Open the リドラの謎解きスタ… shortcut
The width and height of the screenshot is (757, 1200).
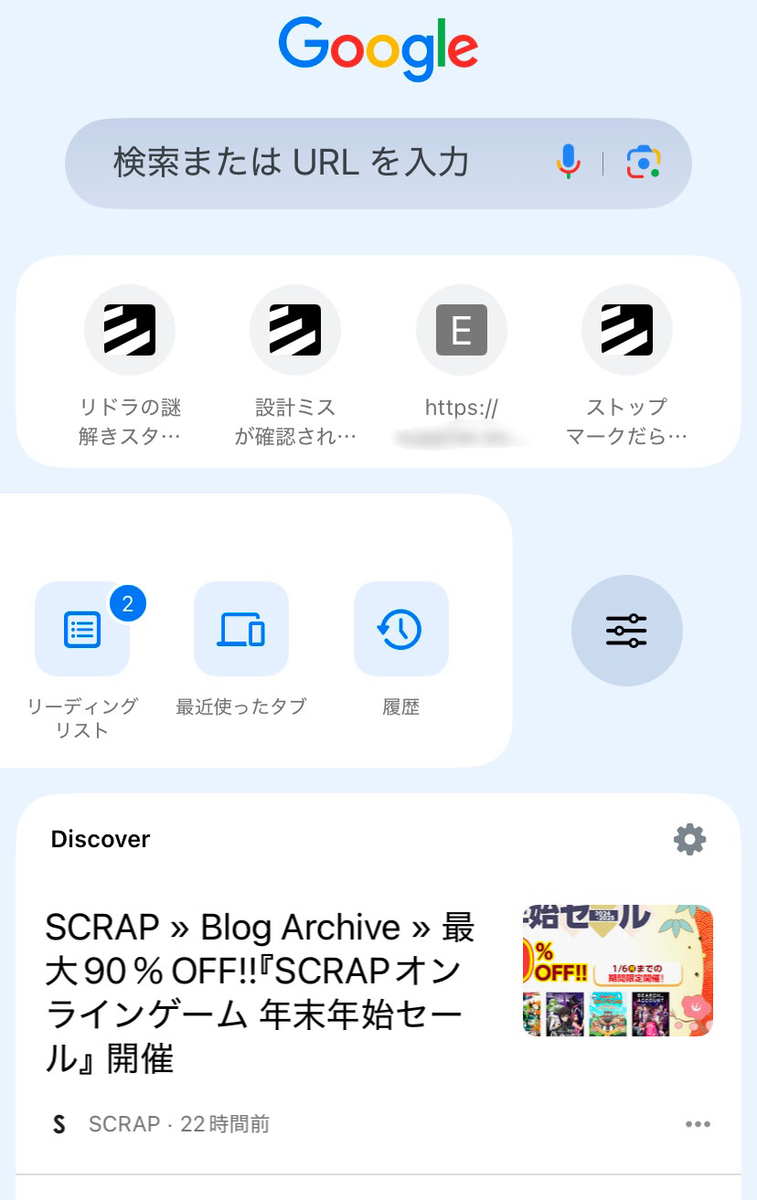[x=130, y=331]
